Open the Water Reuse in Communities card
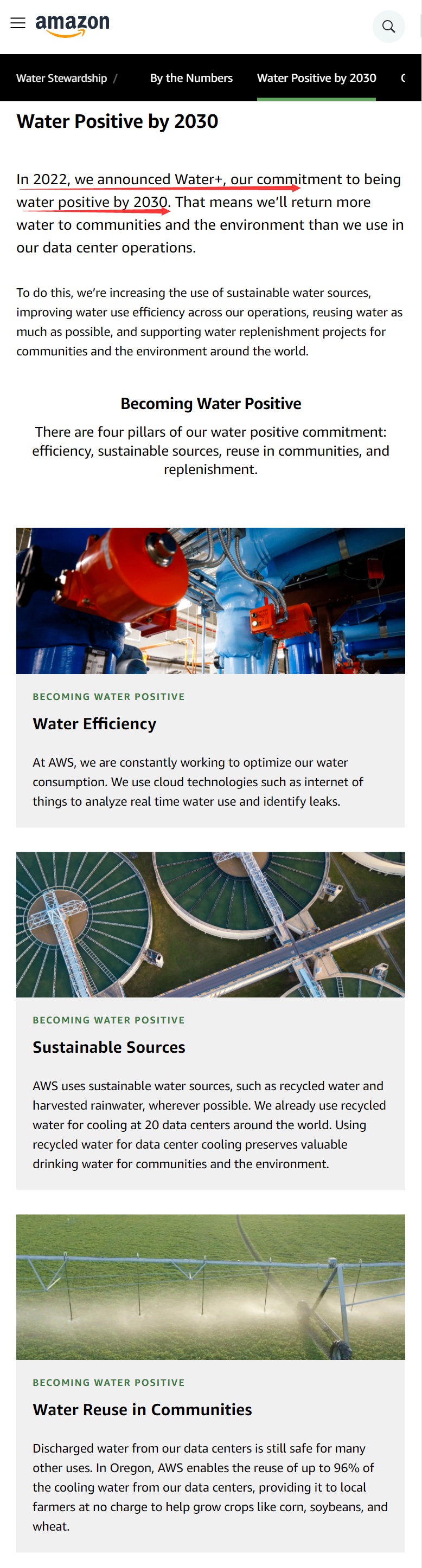This screenshot has height=1568, width=422. [x=142, y=1409]
